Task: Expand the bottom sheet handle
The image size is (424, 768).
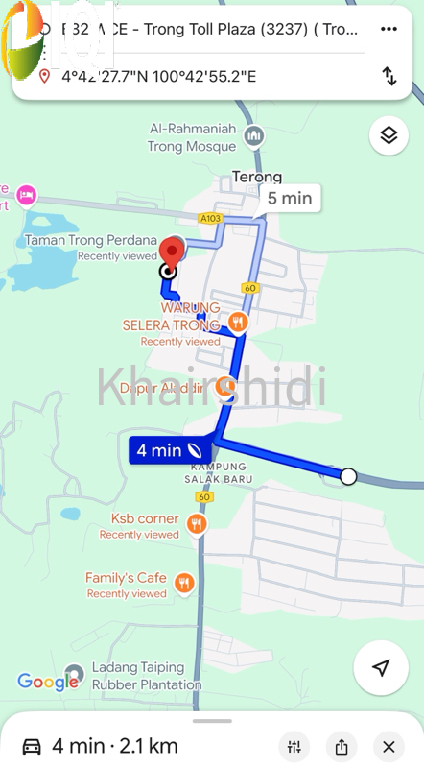Action: [212, 721]
